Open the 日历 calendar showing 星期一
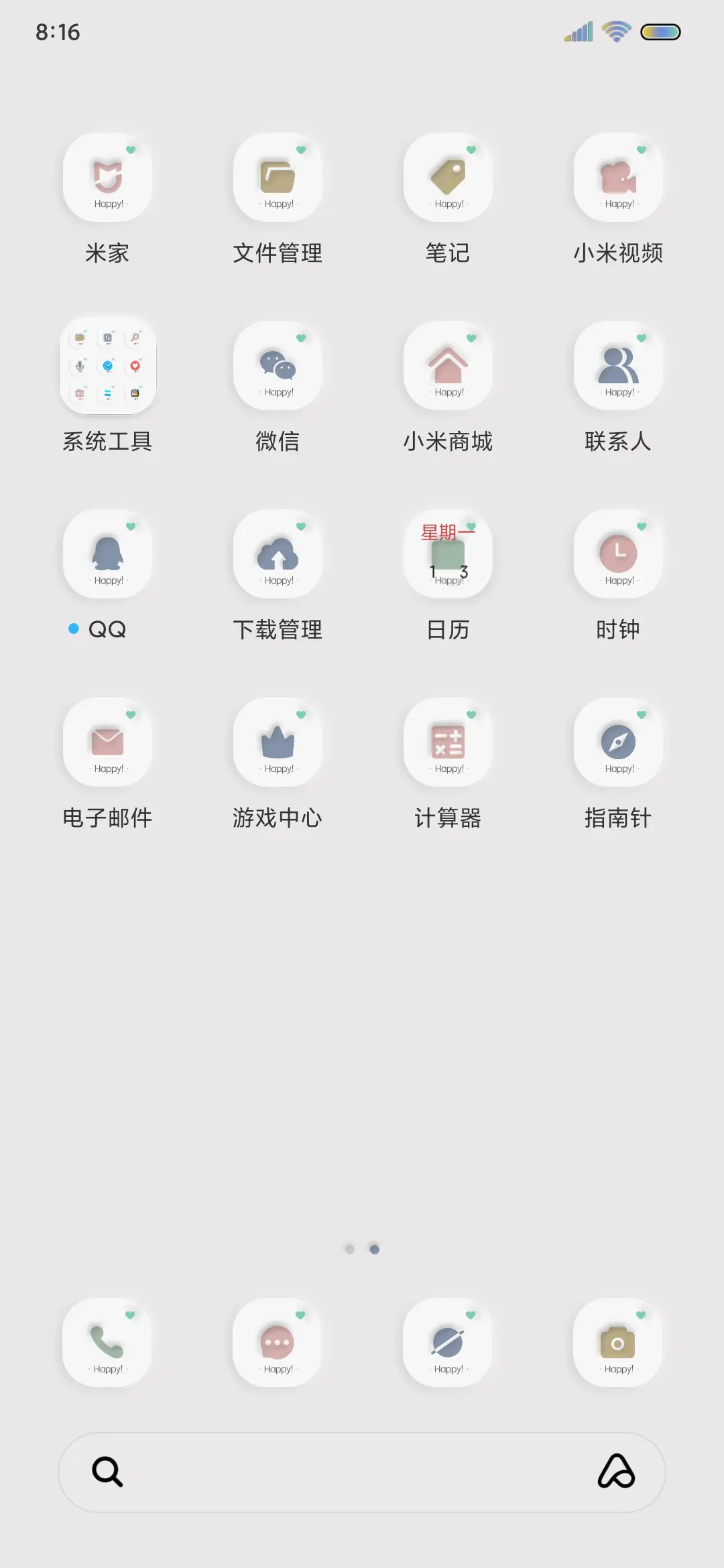 coord(448,554)
